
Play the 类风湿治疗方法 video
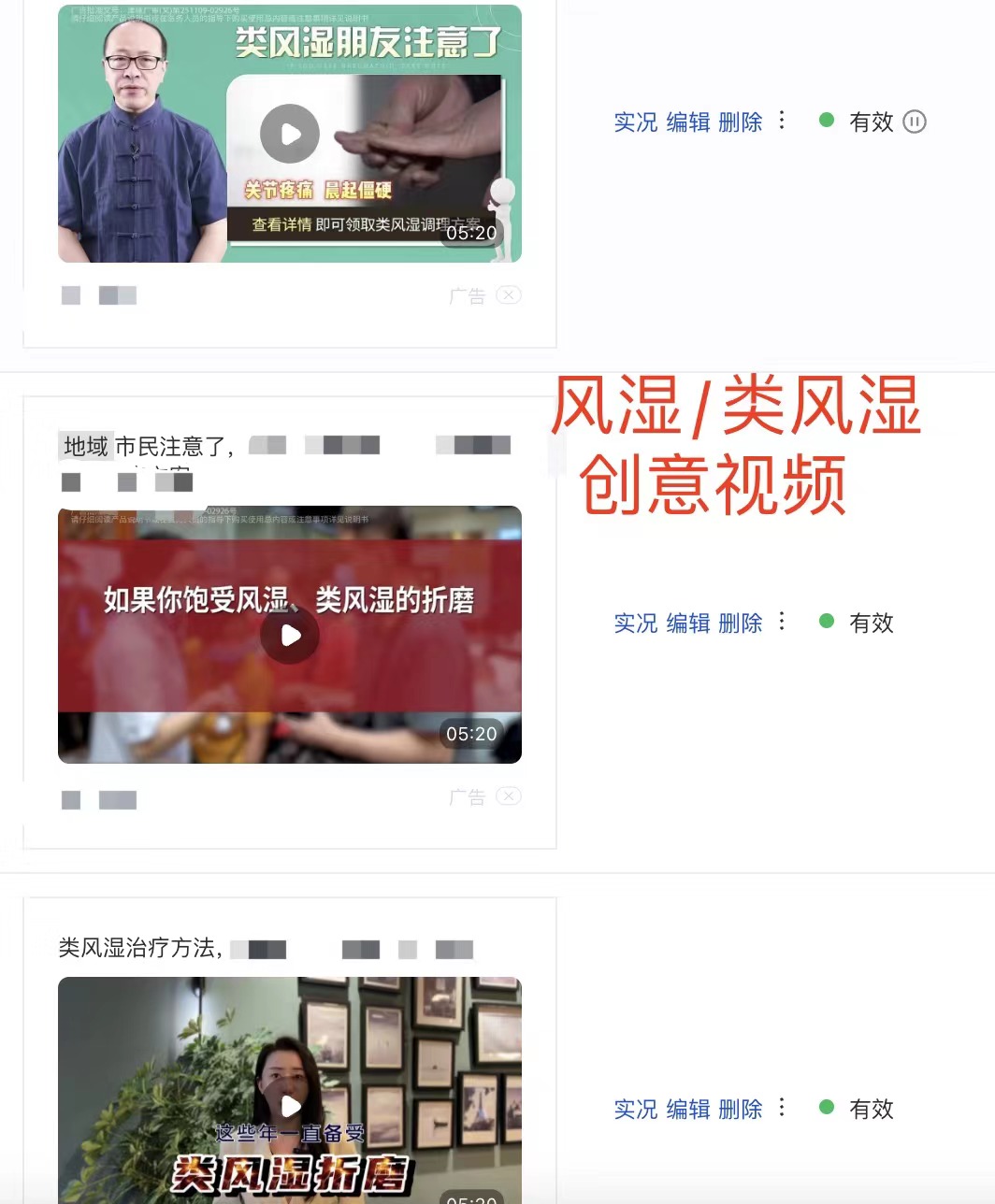click(290, 1106)
